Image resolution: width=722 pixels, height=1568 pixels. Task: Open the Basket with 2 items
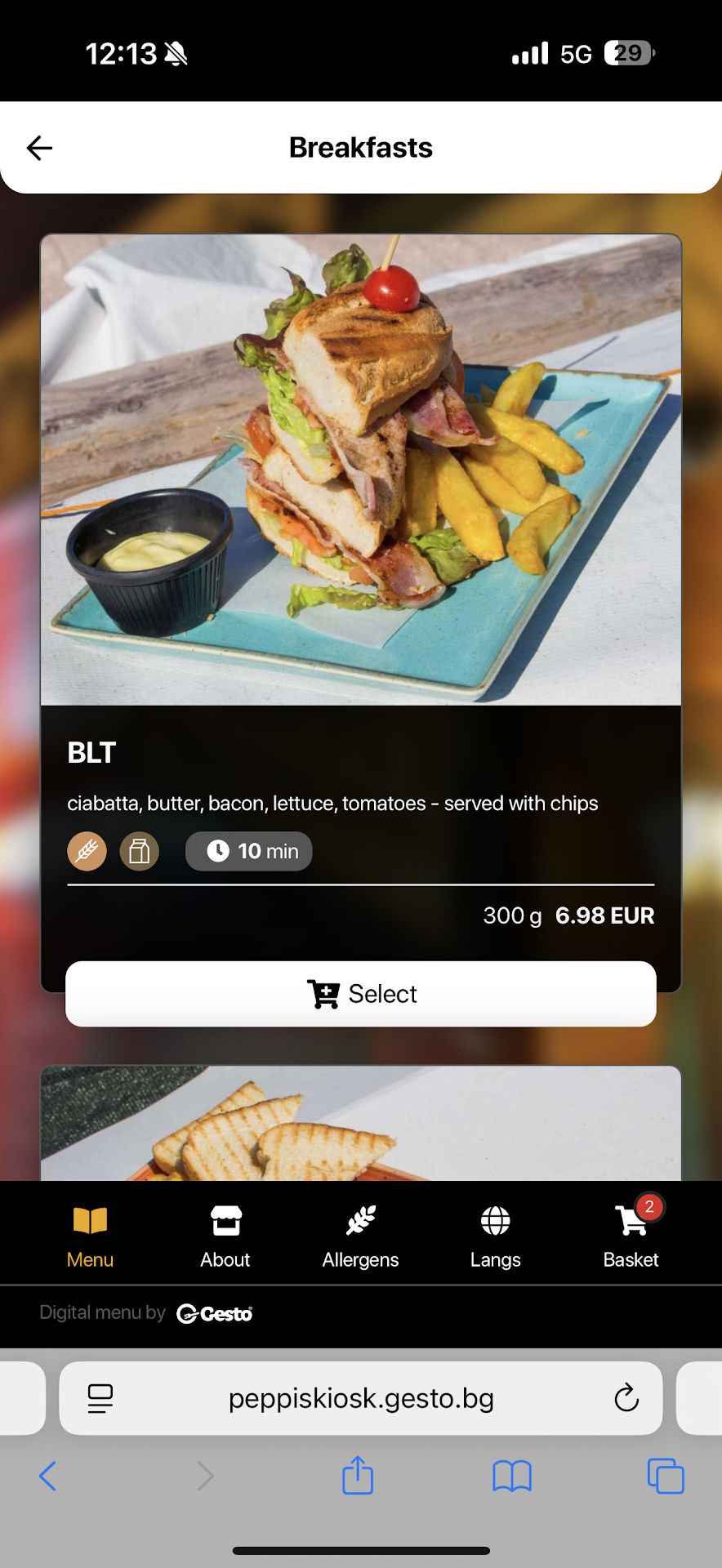click(x=631, y=1236)
